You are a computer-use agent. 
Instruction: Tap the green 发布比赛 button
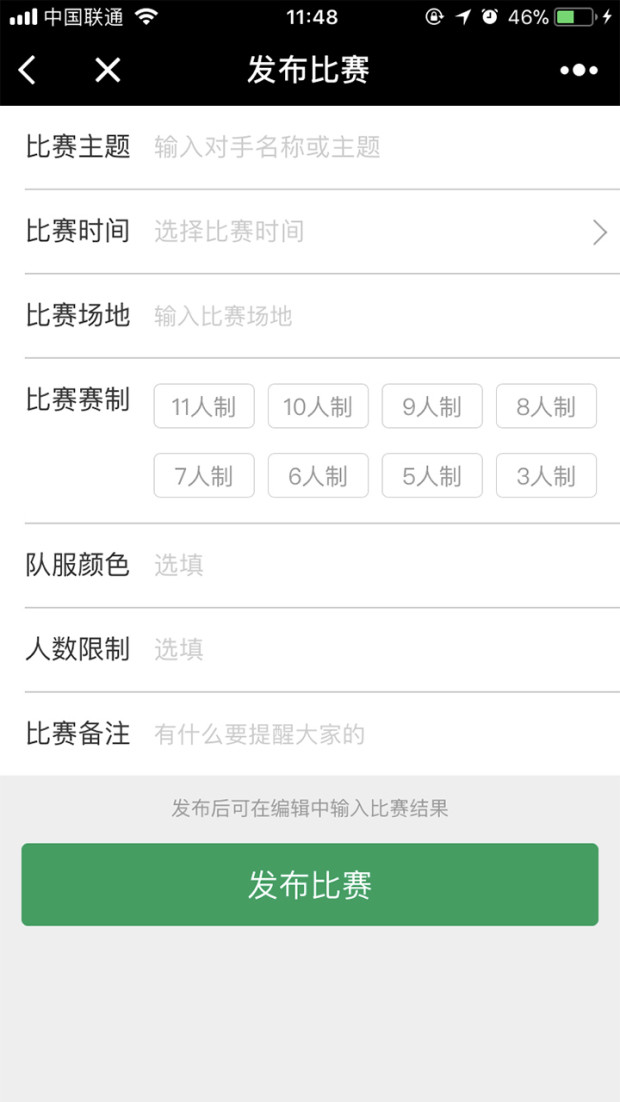pyautogui.click(x=310, y=885)
